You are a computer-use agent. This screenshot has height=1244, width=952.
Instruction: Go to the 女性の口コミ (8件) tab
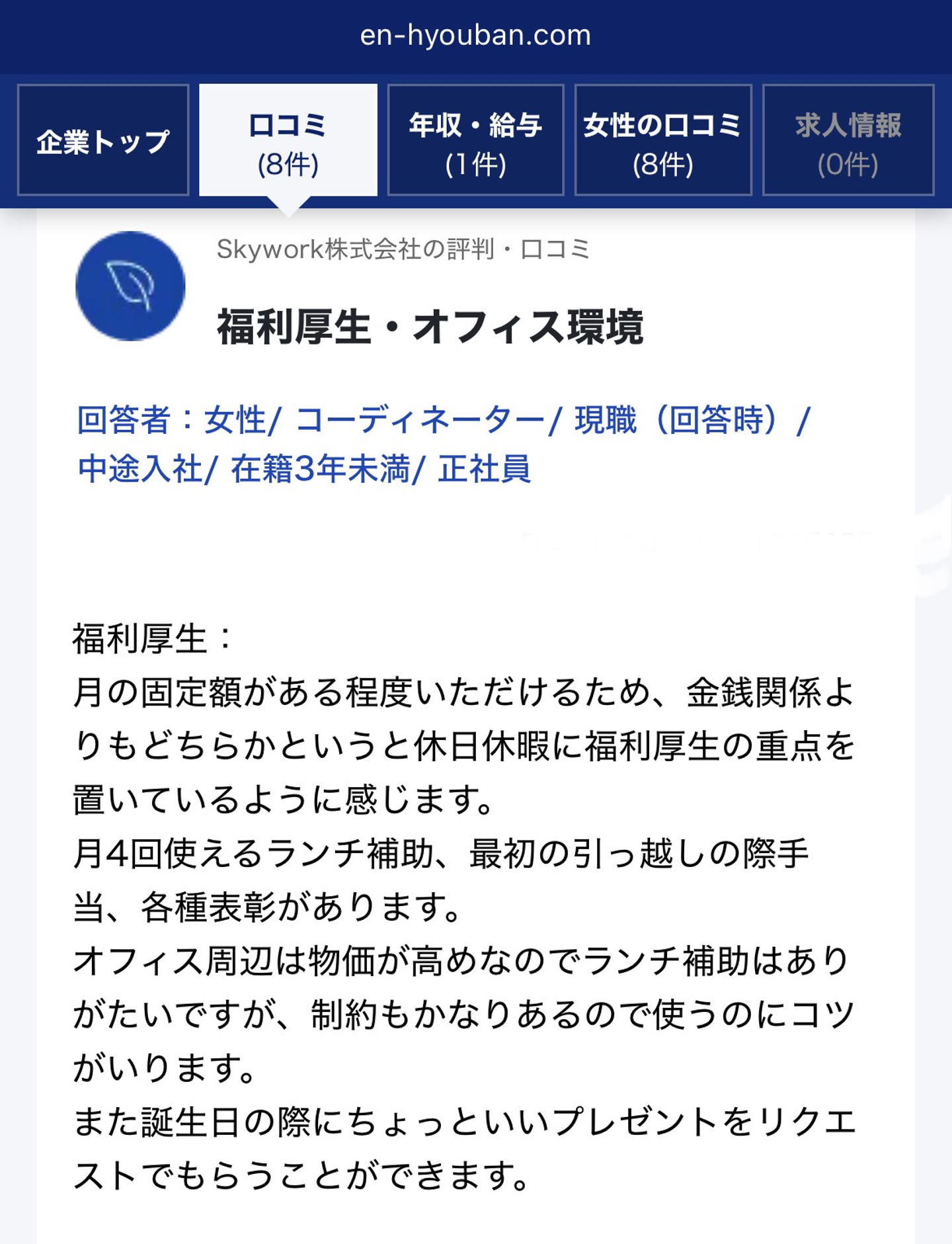tap(663, 140)
